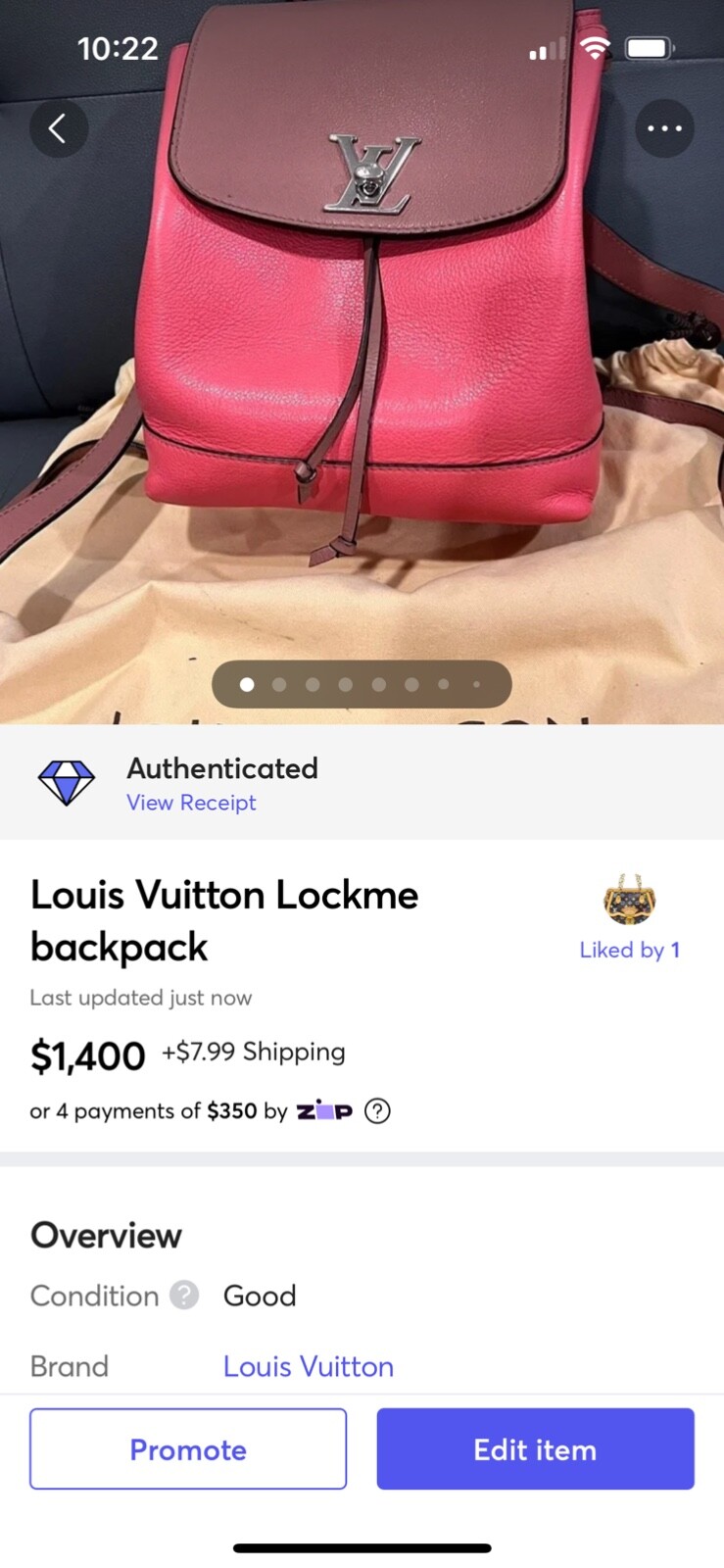
Task: Go back using the arrow button
Action: (x=58, y=128)
